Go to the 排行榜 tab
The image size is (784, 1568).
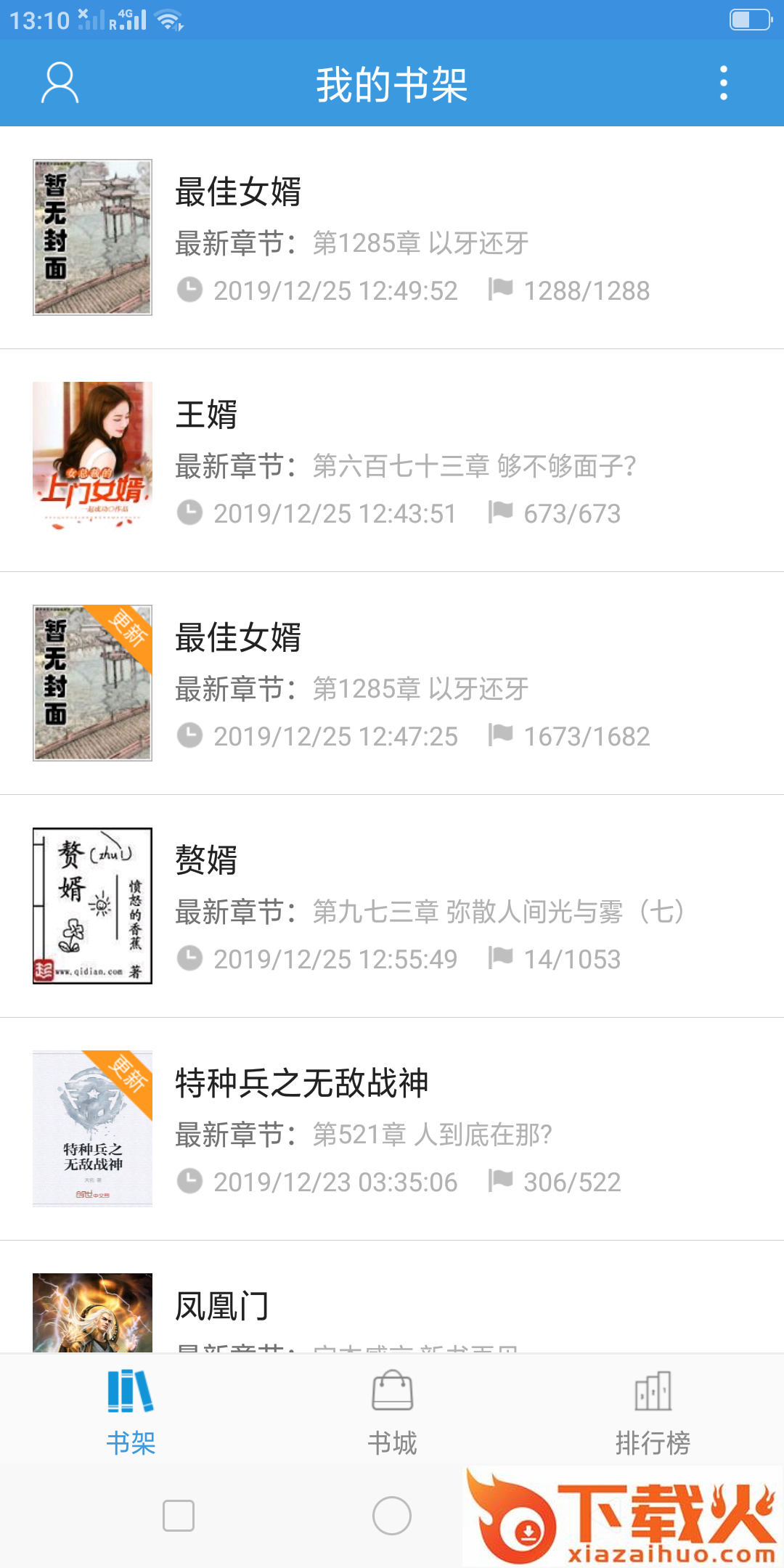(653, 1413)
